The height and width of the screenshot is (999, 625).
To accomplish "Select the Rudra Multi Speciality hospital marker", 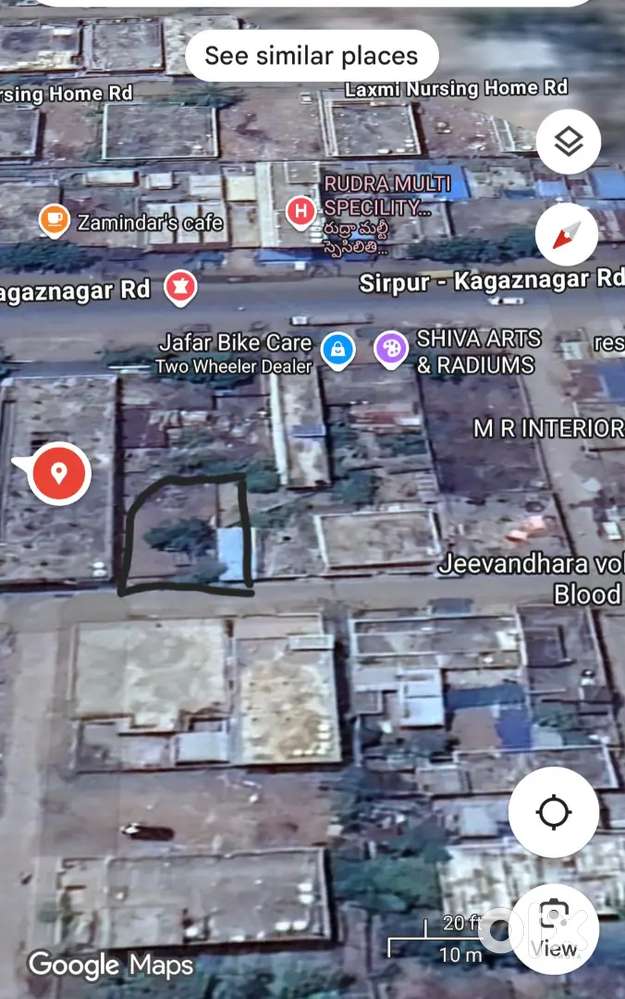I will tap(299, 211).
